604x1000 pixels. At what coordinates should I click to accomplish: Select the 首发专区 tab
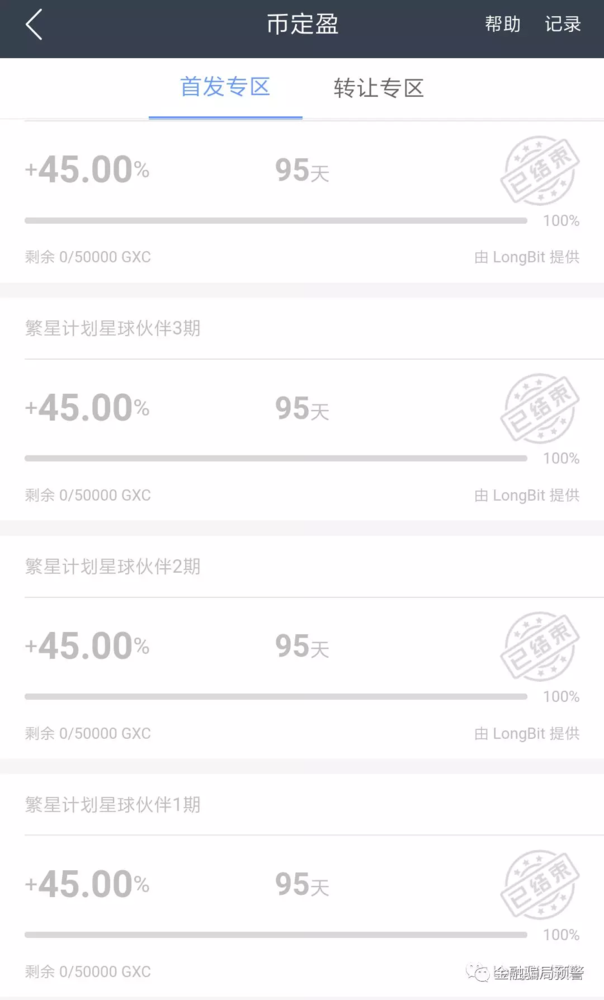pos(225,87)
